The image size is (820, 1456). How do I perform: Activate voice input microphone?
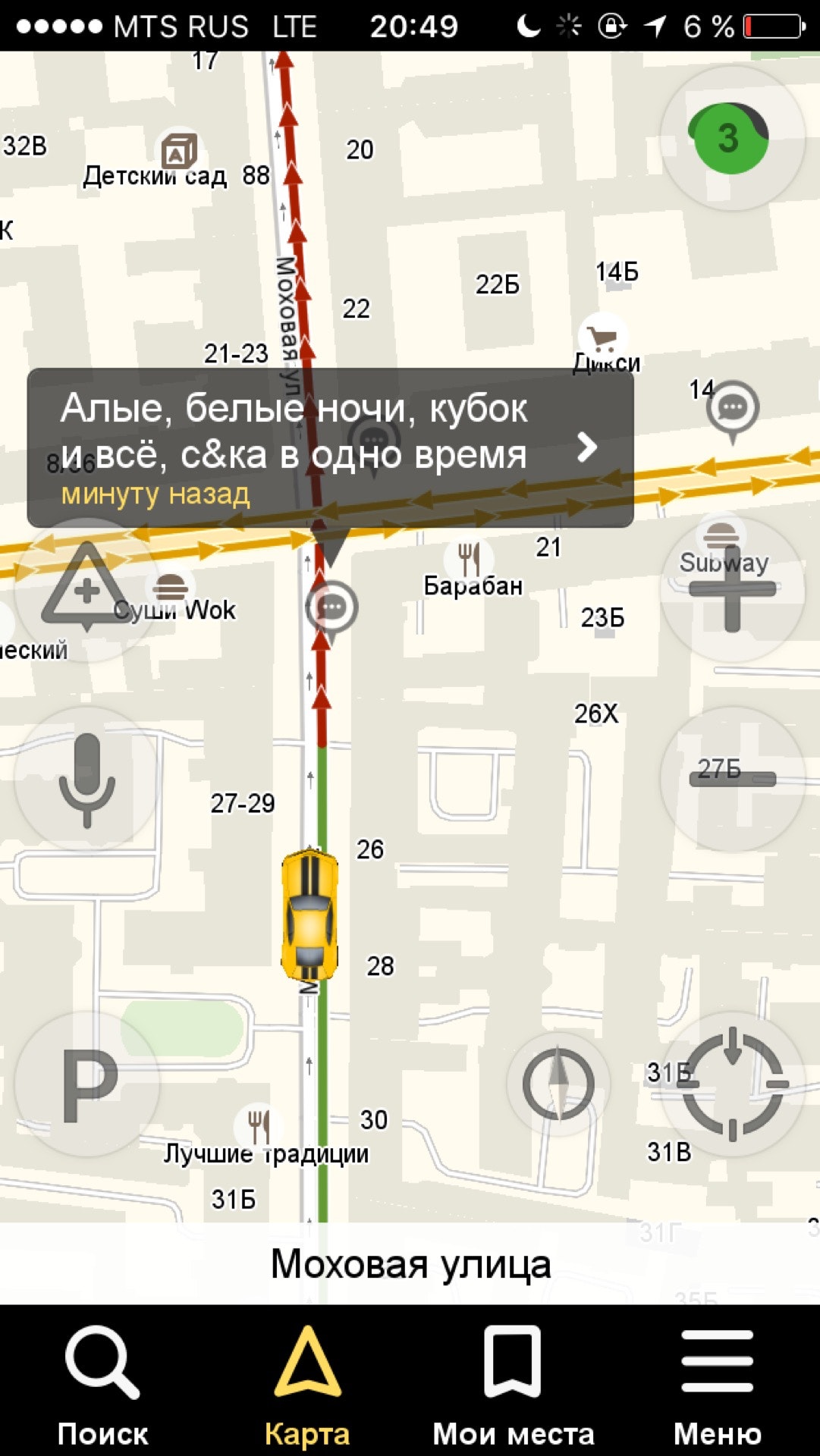click(x=87, y=779)
